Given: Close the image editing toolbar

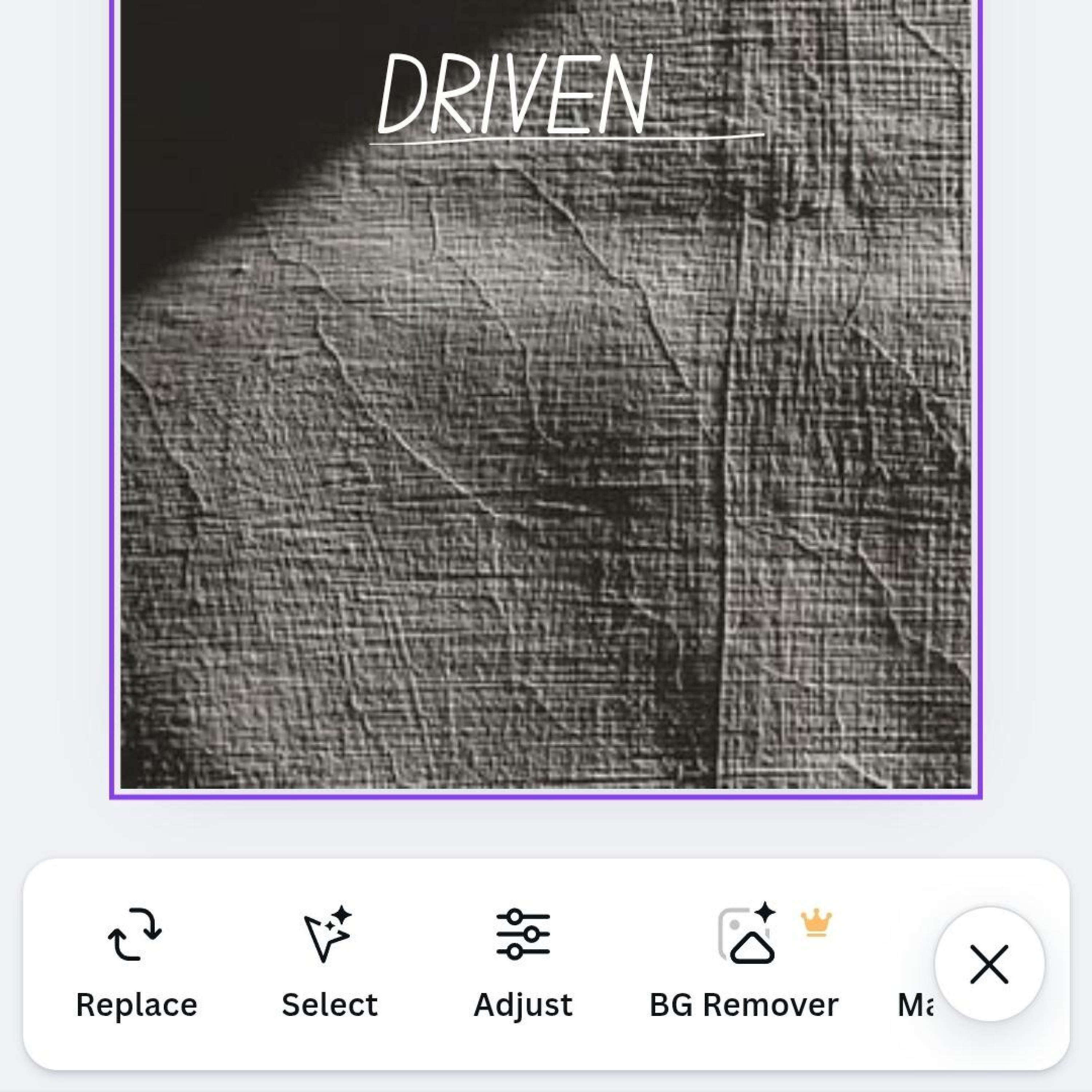Looking at the screenshot, I should pyautogui.click(x=989, y=964).
